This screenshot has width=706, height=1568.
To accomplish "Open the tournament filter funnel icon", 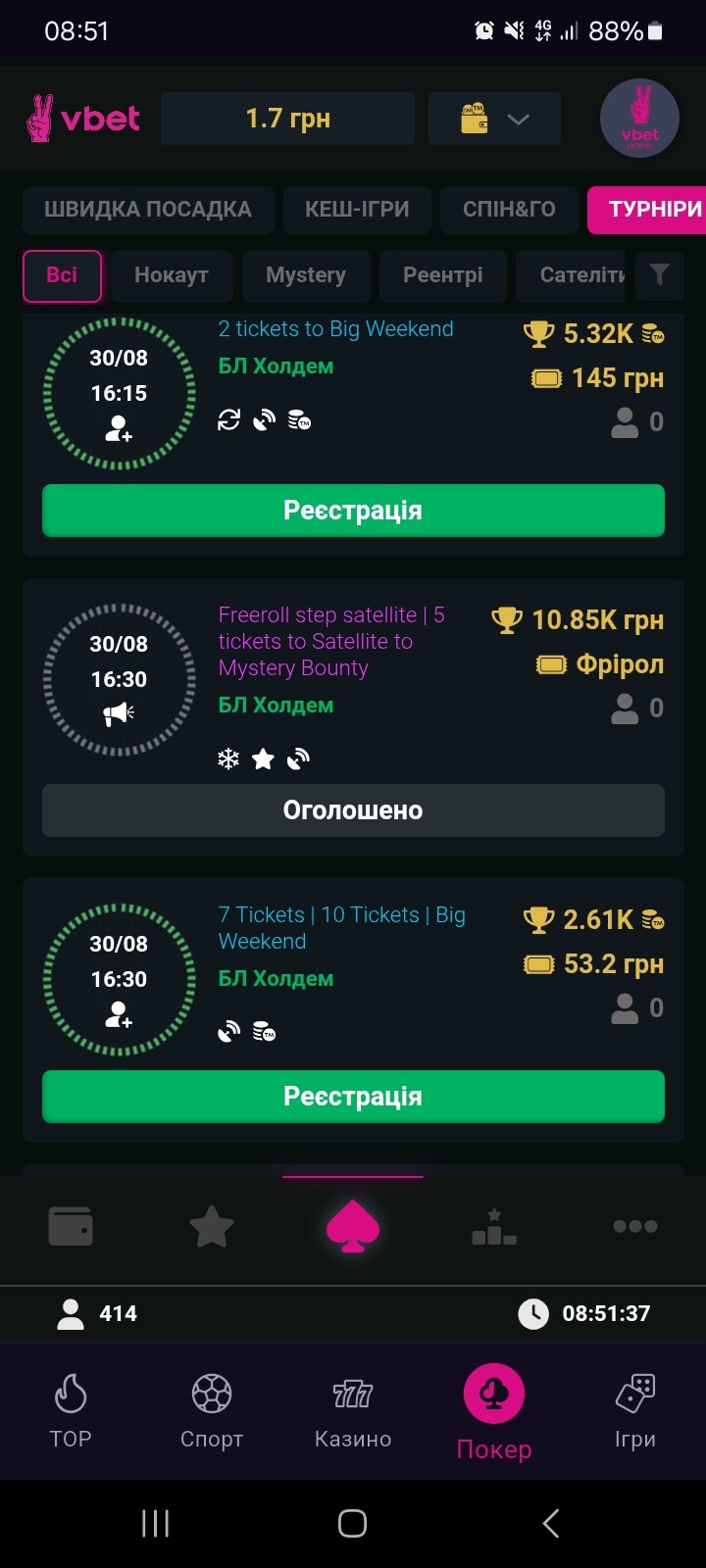I will click(x=660, y=275).
